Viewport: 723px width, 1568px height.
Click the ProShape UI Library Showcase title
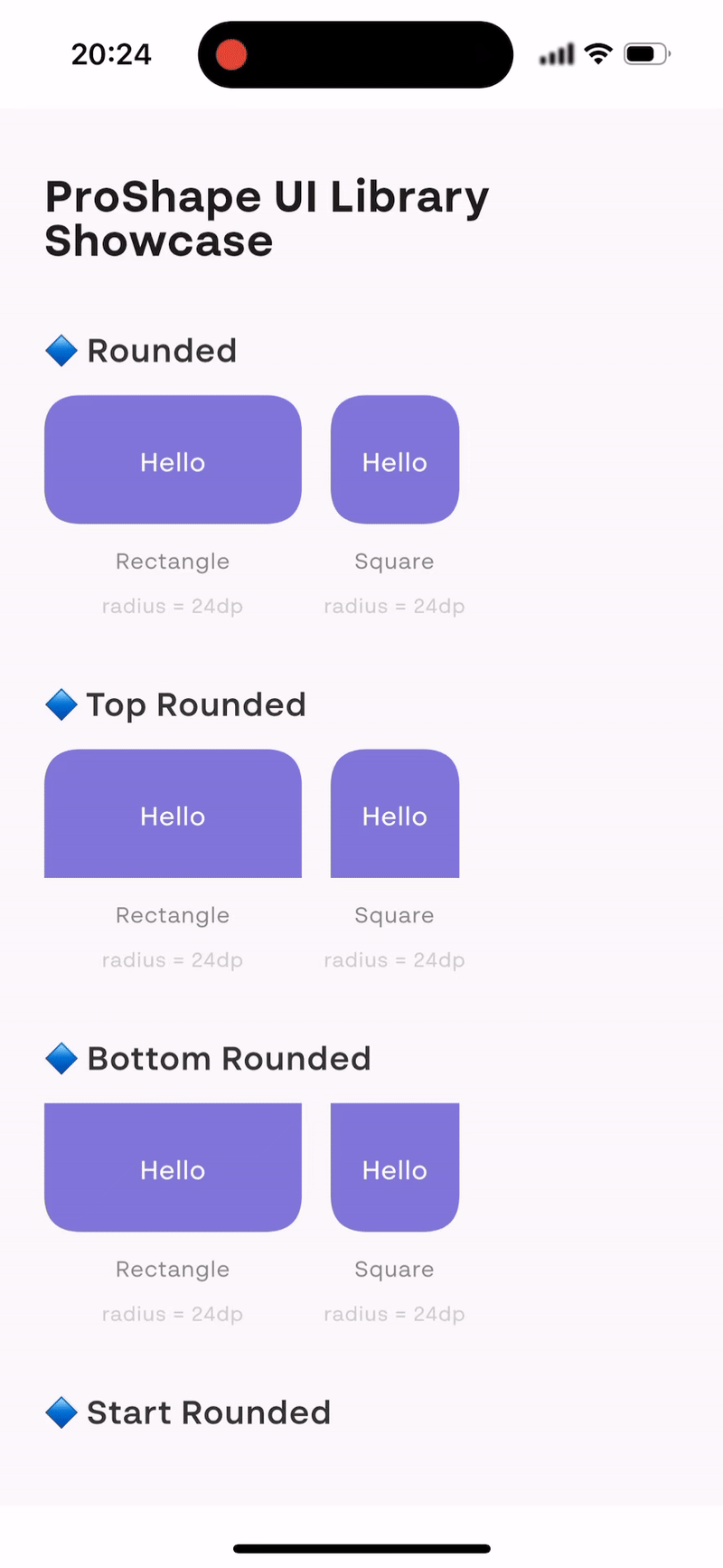coord(267,219)
